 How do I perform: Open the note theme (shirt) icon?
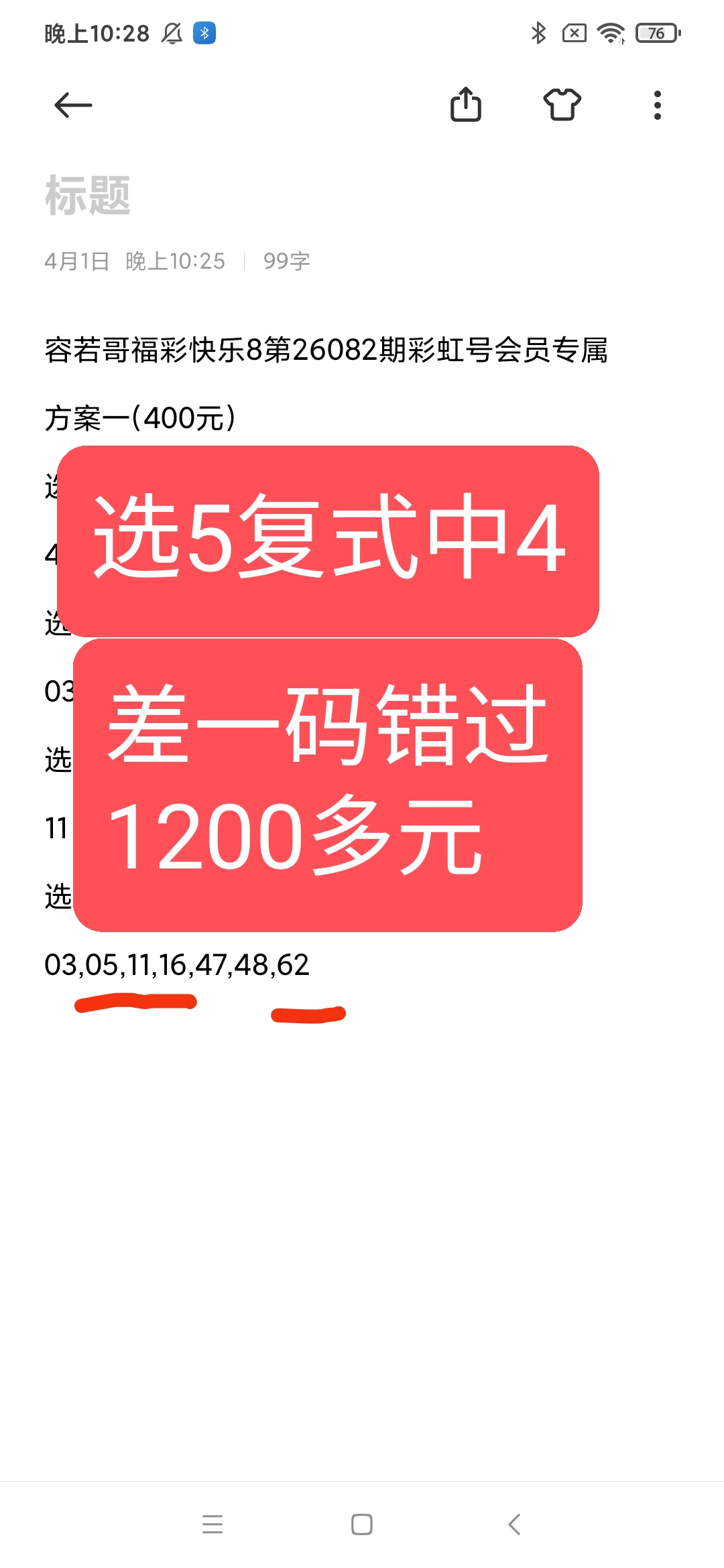coord(563,105)
